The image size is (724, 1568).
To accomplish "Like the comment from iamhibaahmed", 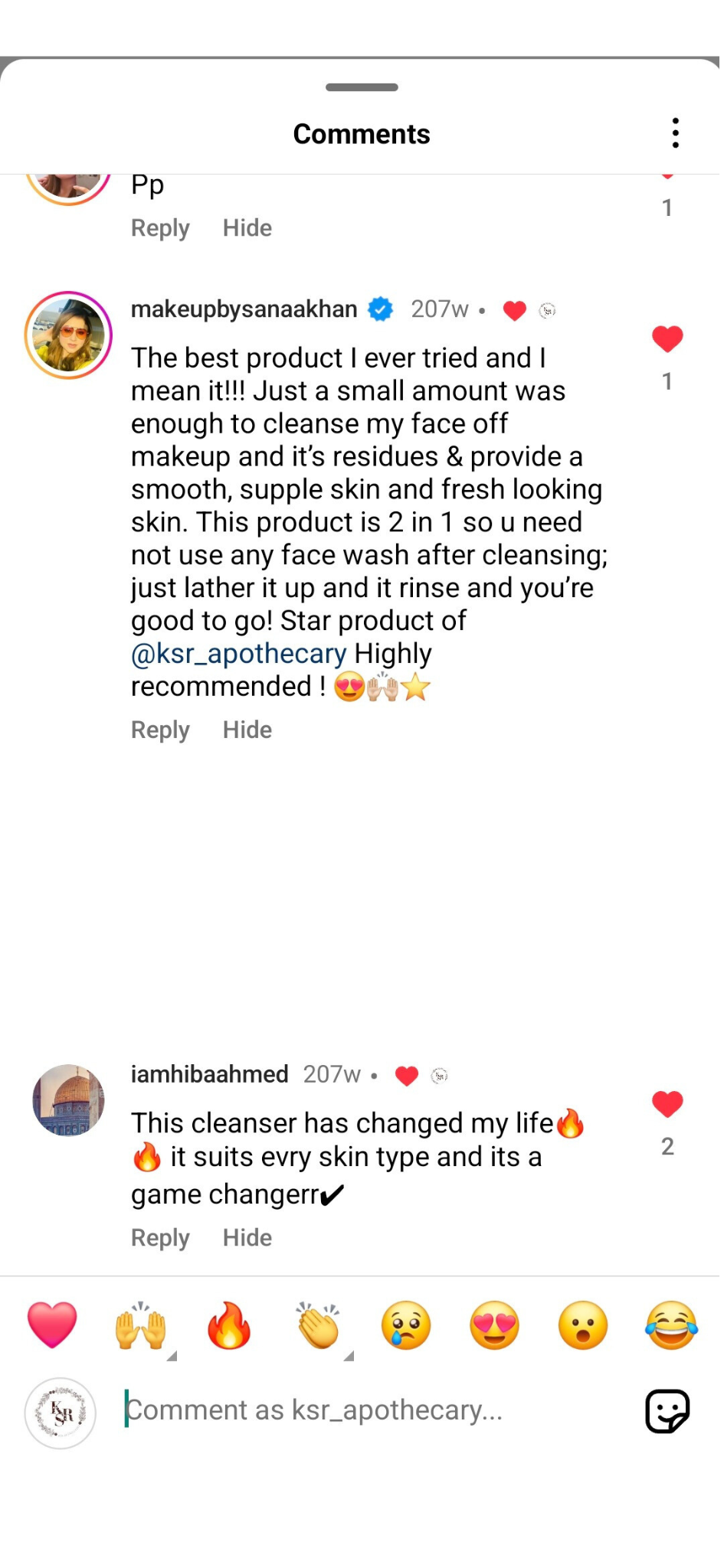I will [x=667, y=1104].
